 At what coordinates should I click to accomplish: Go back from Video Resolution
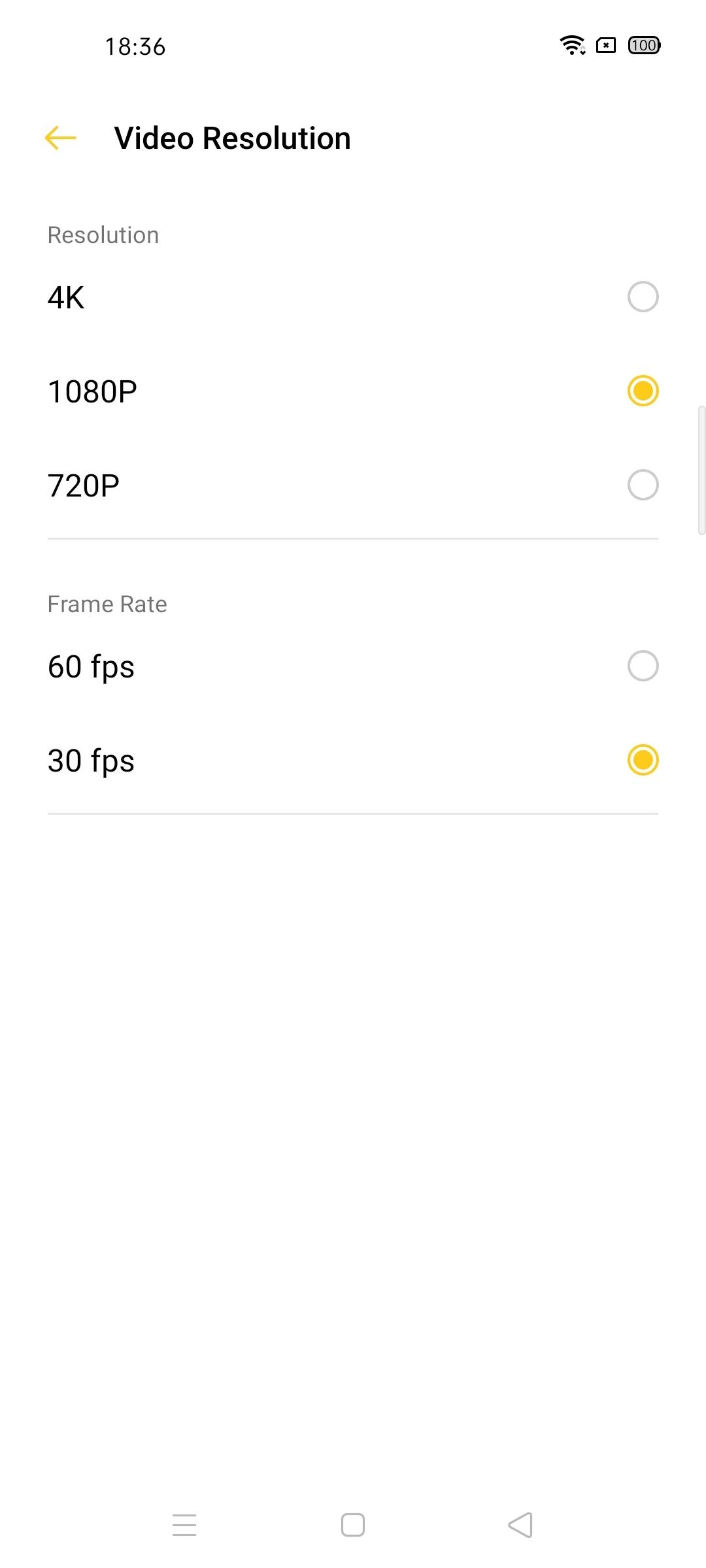(61, 138)
